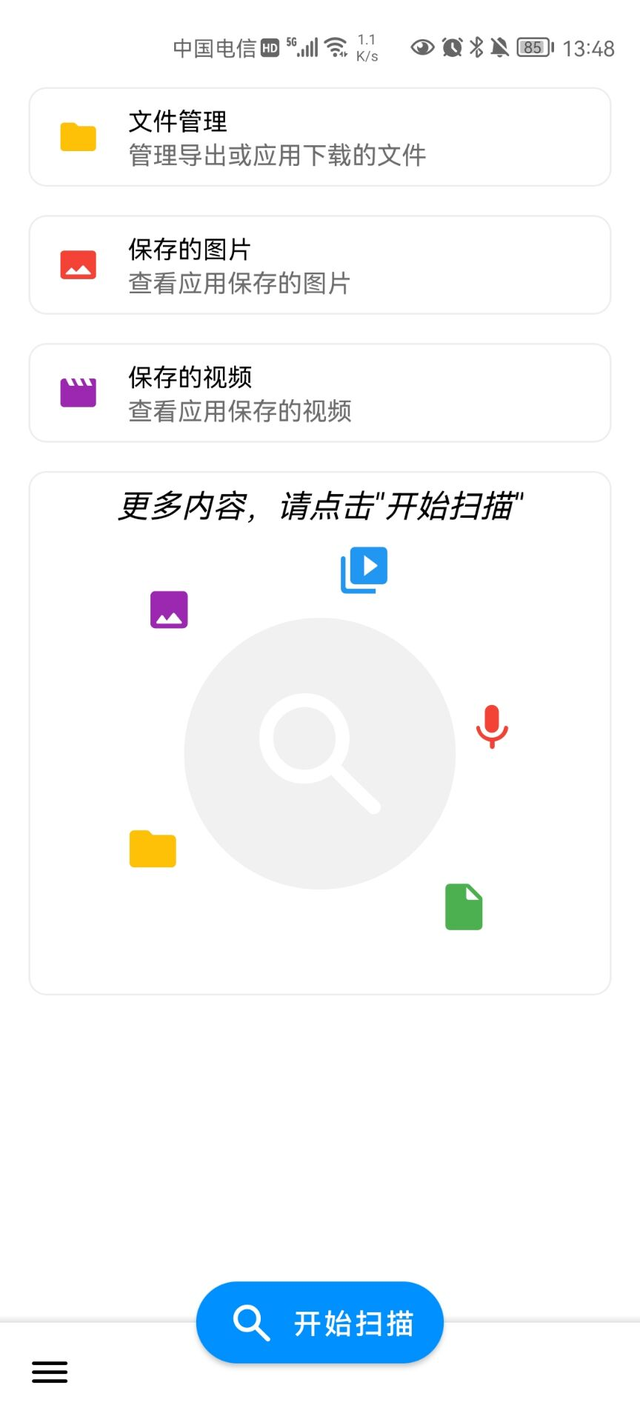Open the 保存的图片 saved images card
This screenshot has height=1422, width=640.
[x=320, y=265]
